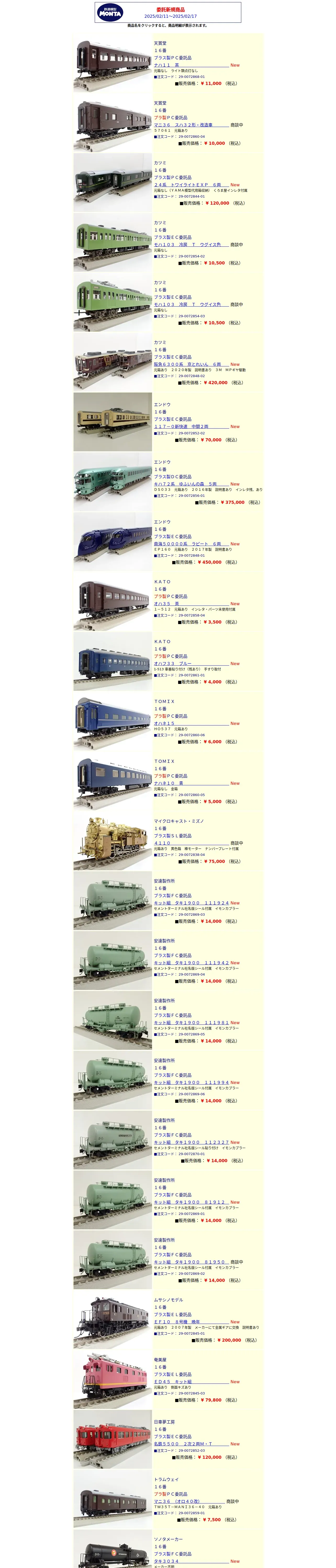
Task: Open the ＥＦ１０ ８号機 晩年 link
Action: [177, 1322]
